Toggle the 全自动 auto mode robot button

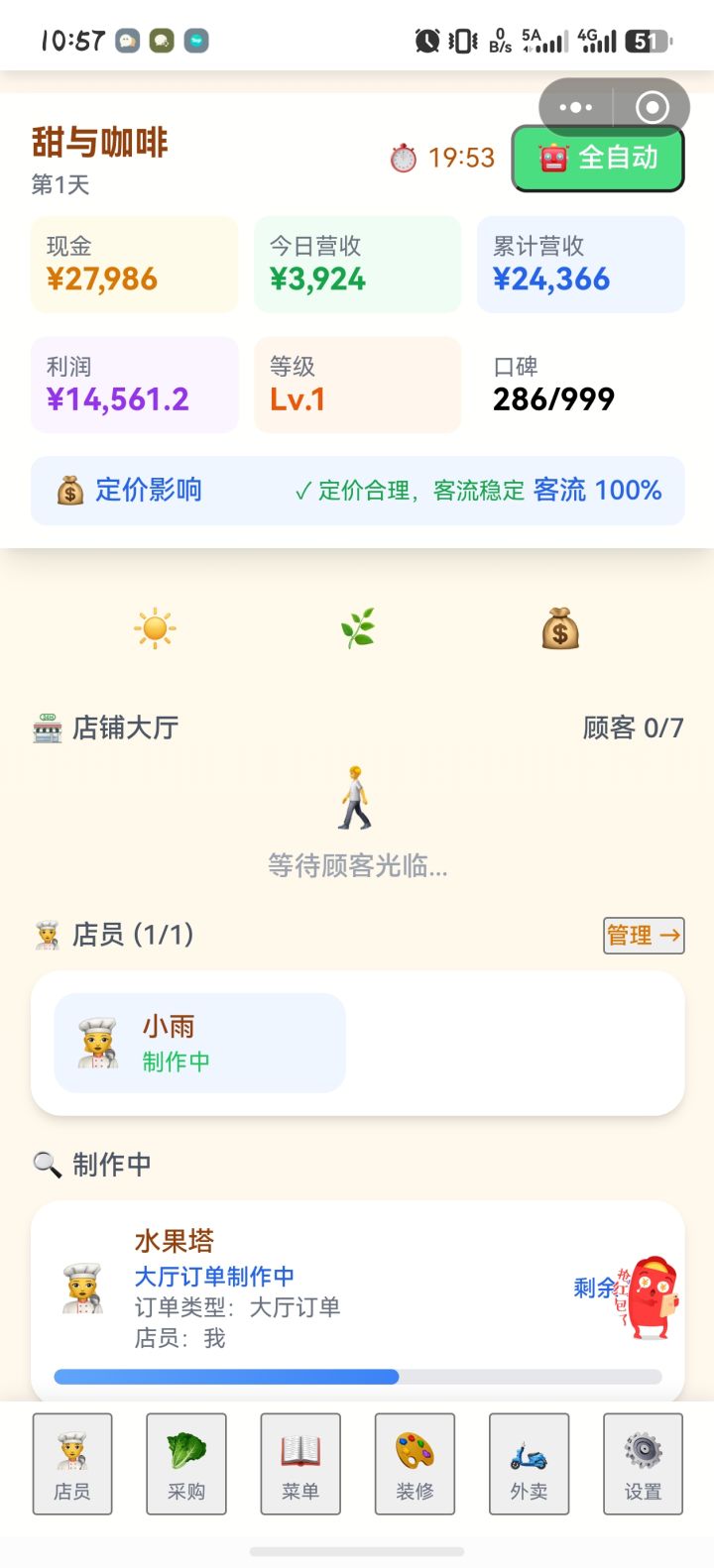[x=598, y=157]
